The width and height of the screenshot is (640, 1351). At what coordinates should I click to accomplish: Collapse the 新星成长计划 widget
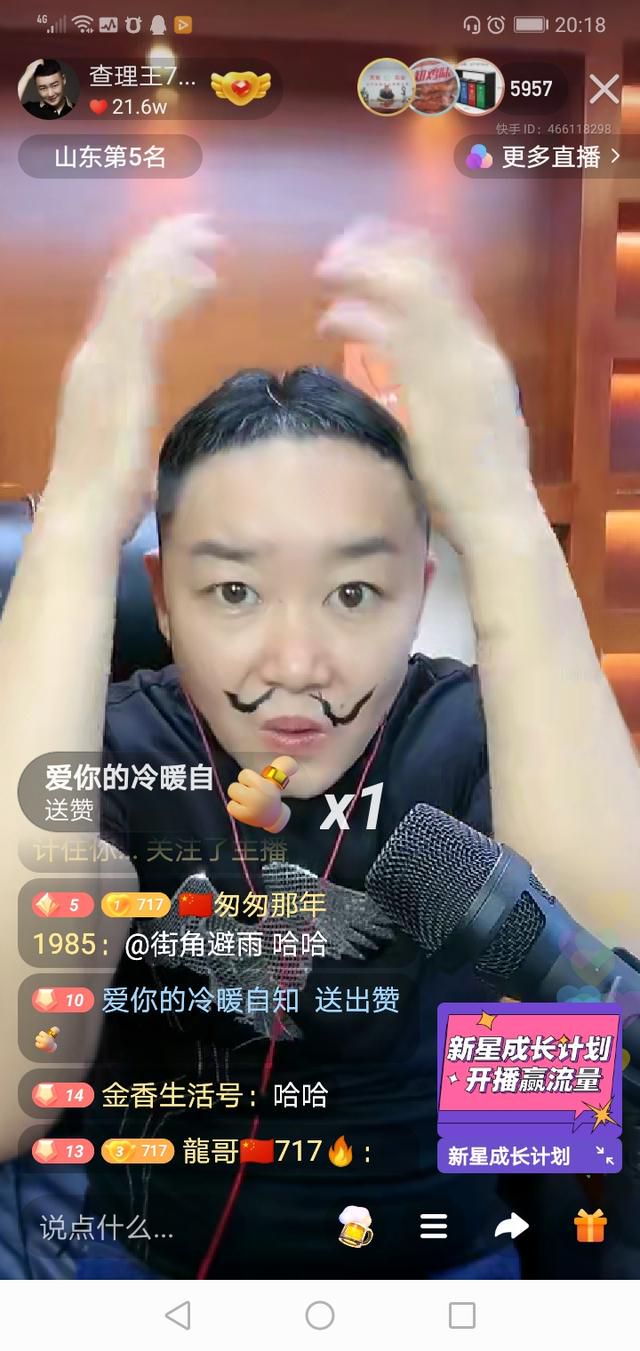[x=604, y=1155]
